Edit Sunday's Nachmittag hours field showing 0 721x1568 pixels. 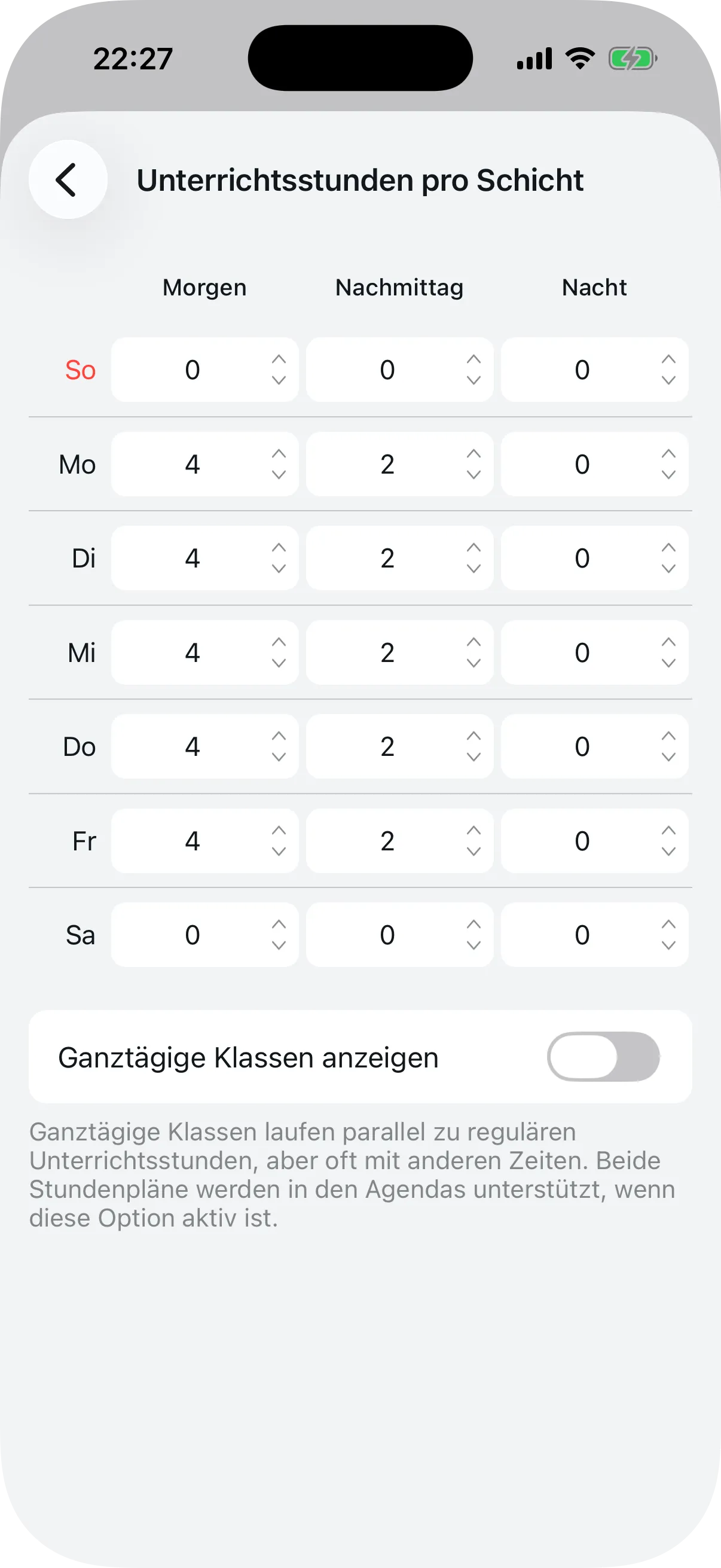point(387,370)
